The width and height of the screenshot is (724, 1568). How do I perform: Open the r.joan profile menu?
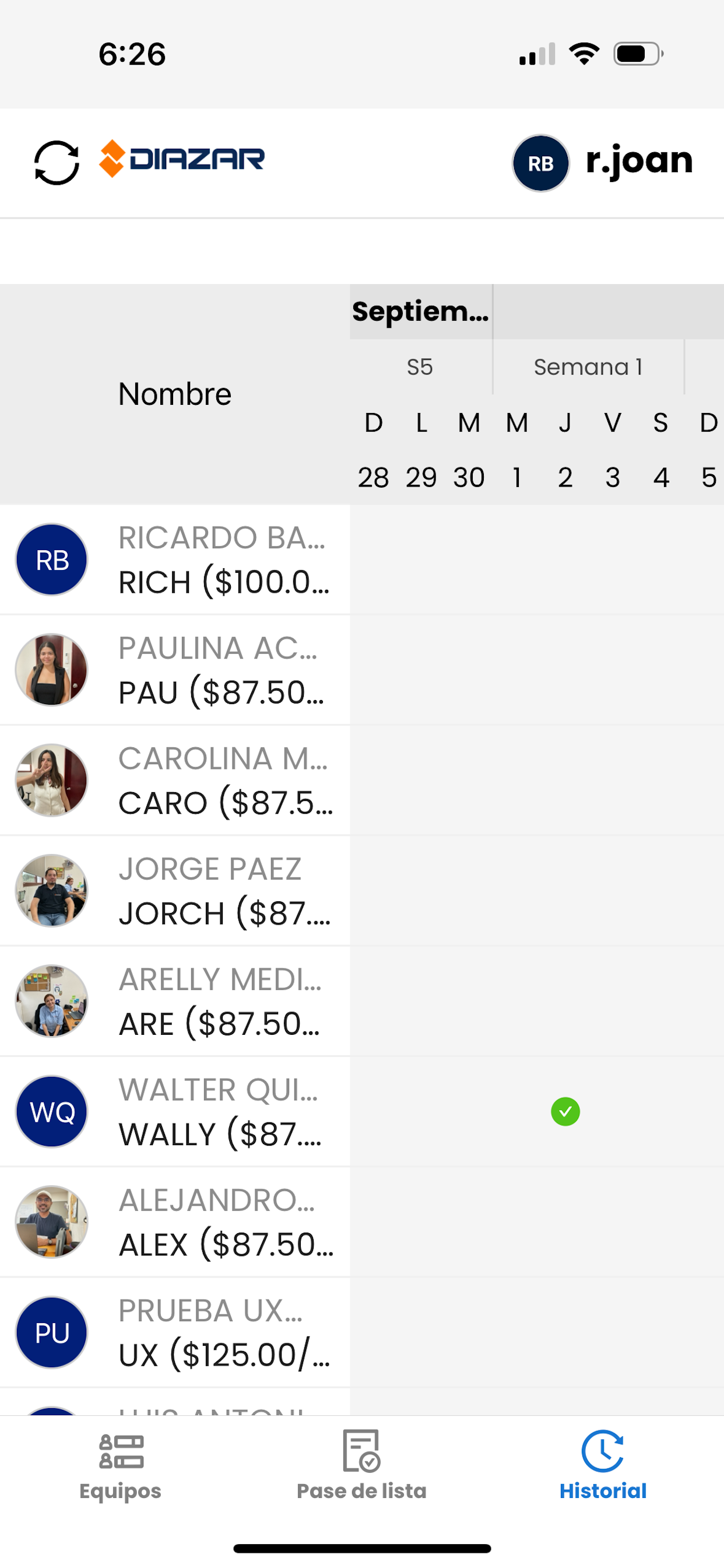click(x=602, y=163)
